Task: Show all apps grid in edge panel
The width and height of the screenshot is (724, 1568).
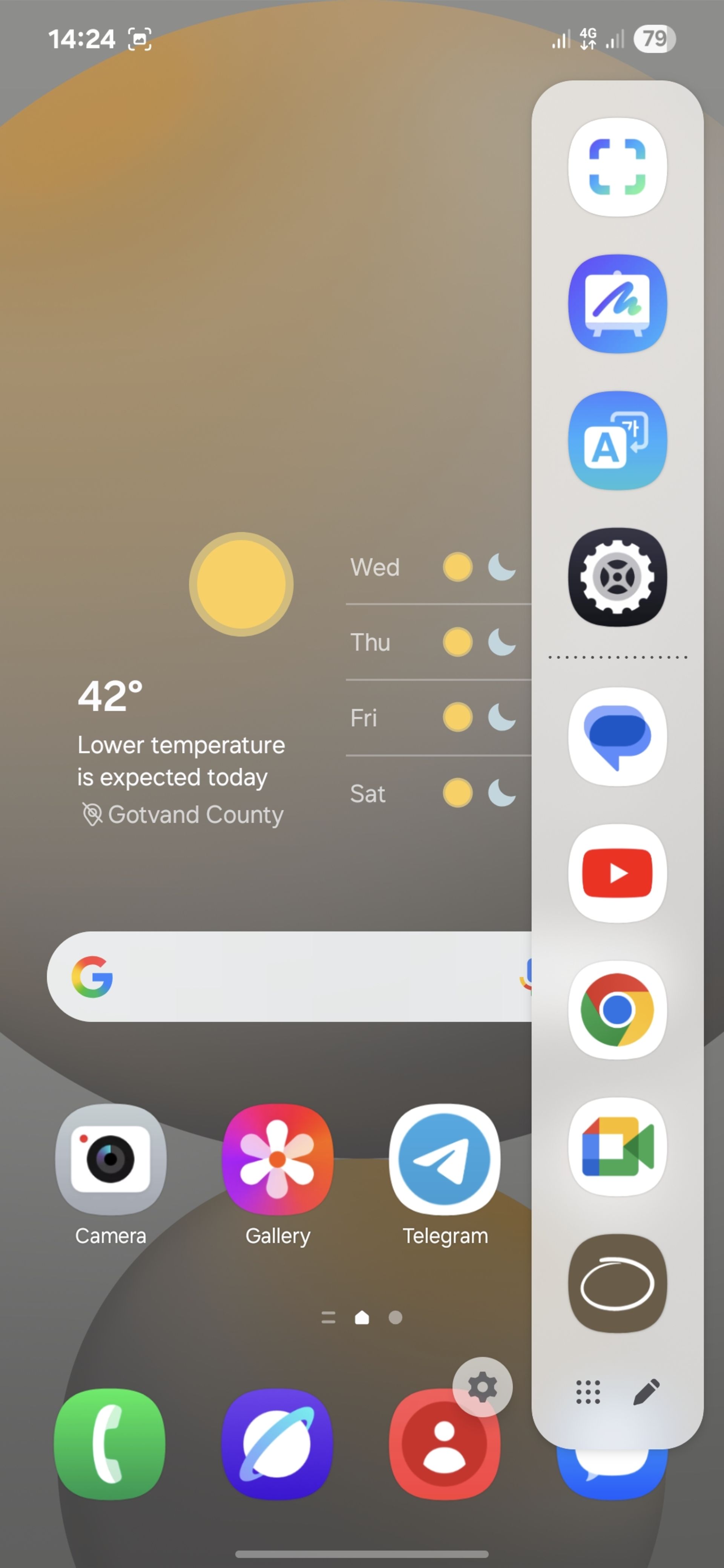Action: tap(587, 1392)
